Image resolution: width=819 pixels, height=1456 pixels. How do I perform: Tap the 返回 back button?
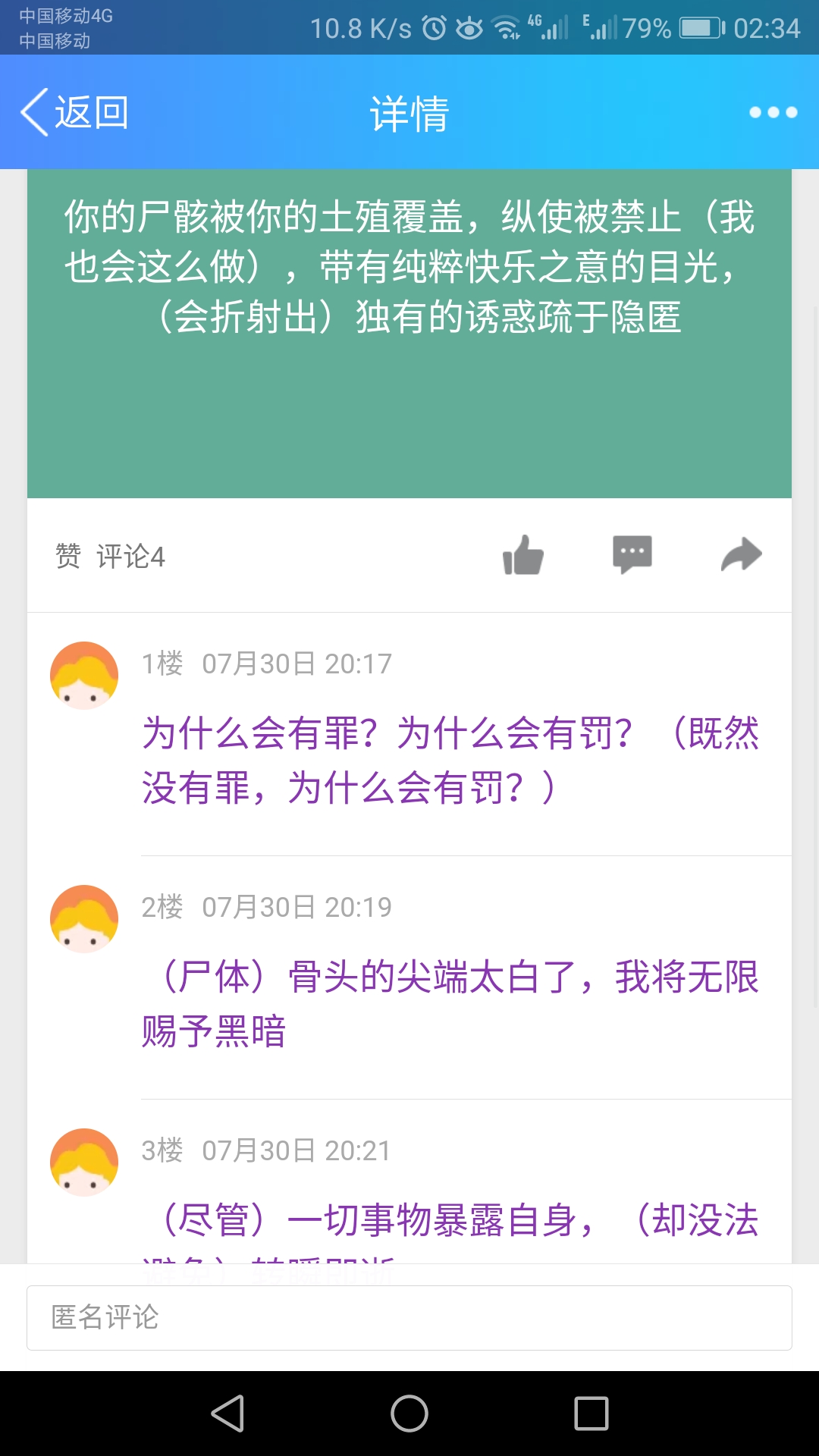click(x=74, y=112)
